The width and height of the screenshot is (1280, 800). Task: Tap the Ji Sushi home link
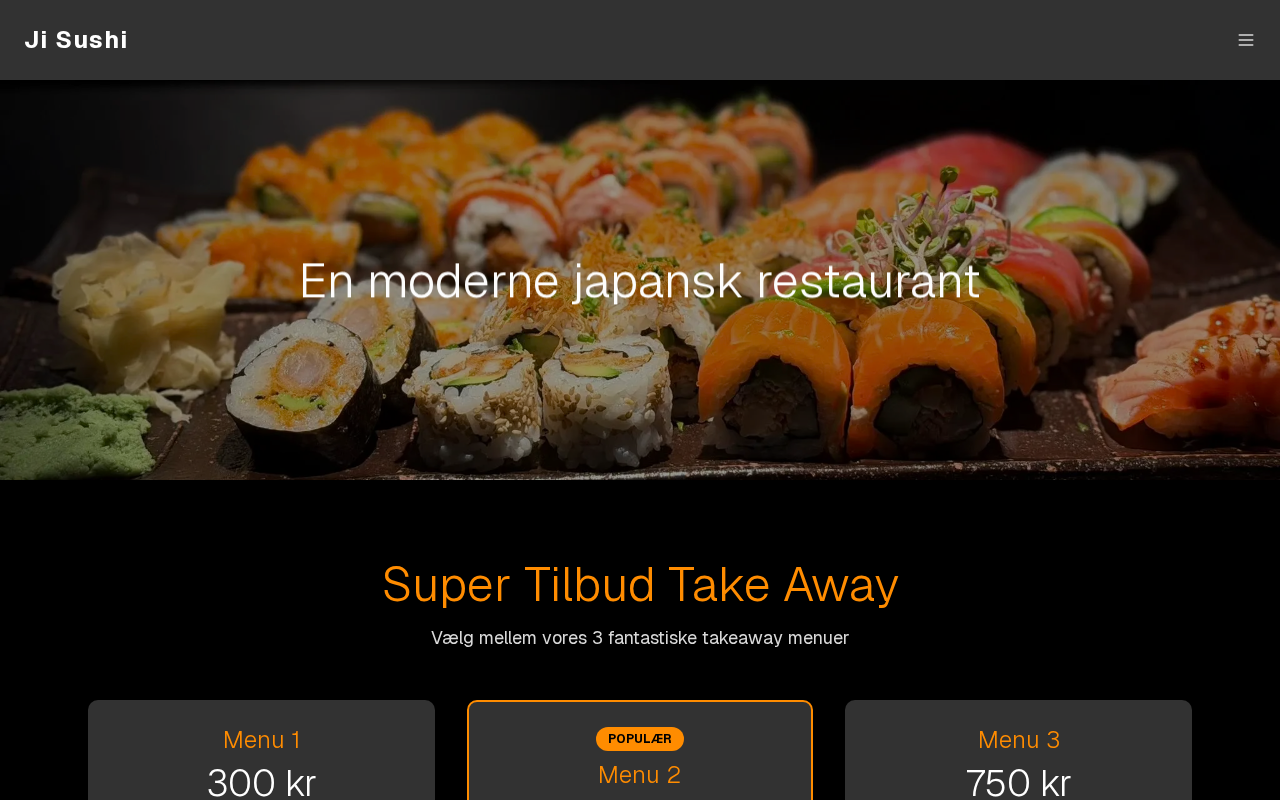pos(76,40)
